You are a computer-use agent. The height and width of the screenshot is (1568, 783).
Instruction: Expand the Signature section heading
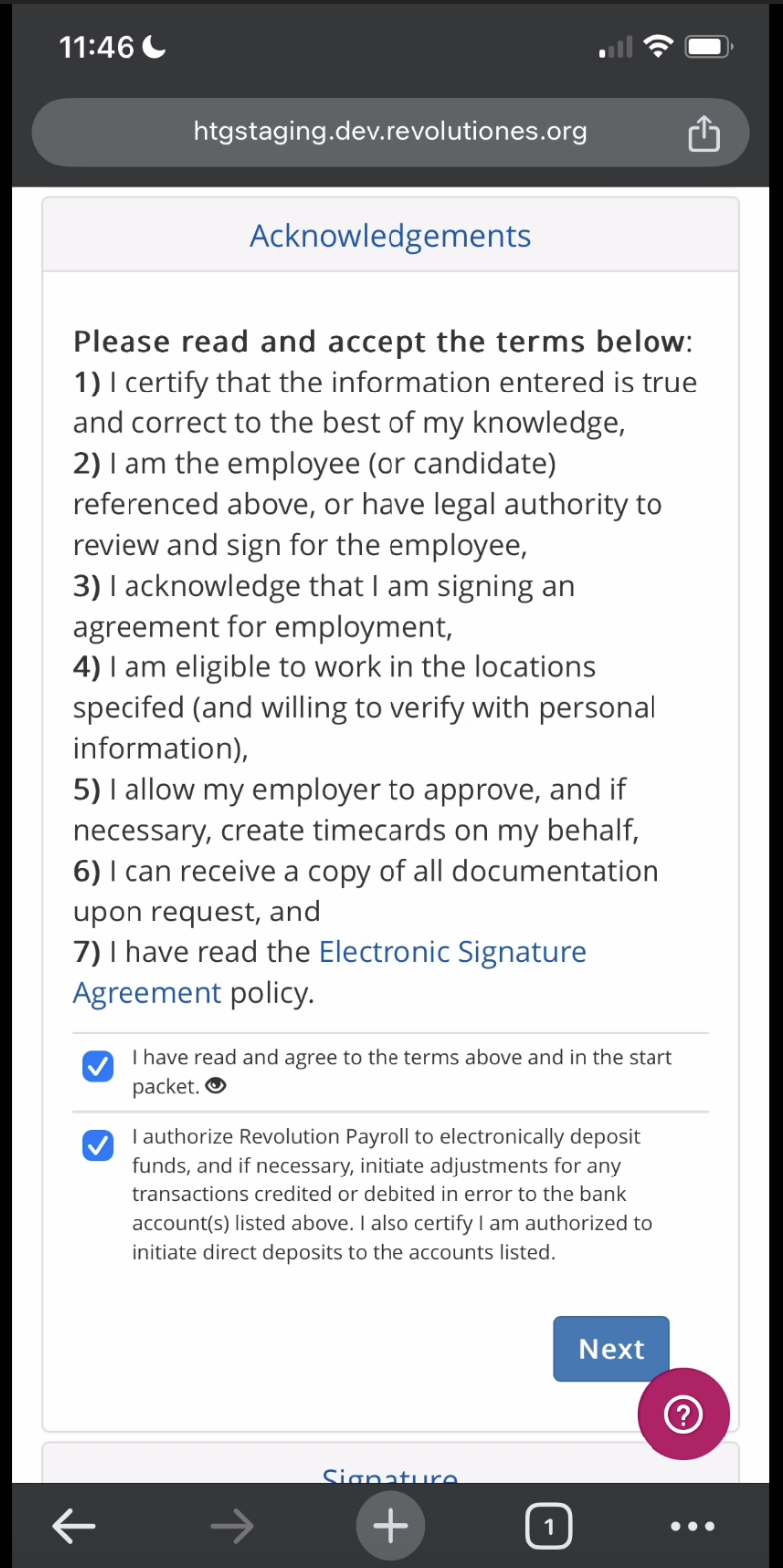click(x=390, y=1476)
